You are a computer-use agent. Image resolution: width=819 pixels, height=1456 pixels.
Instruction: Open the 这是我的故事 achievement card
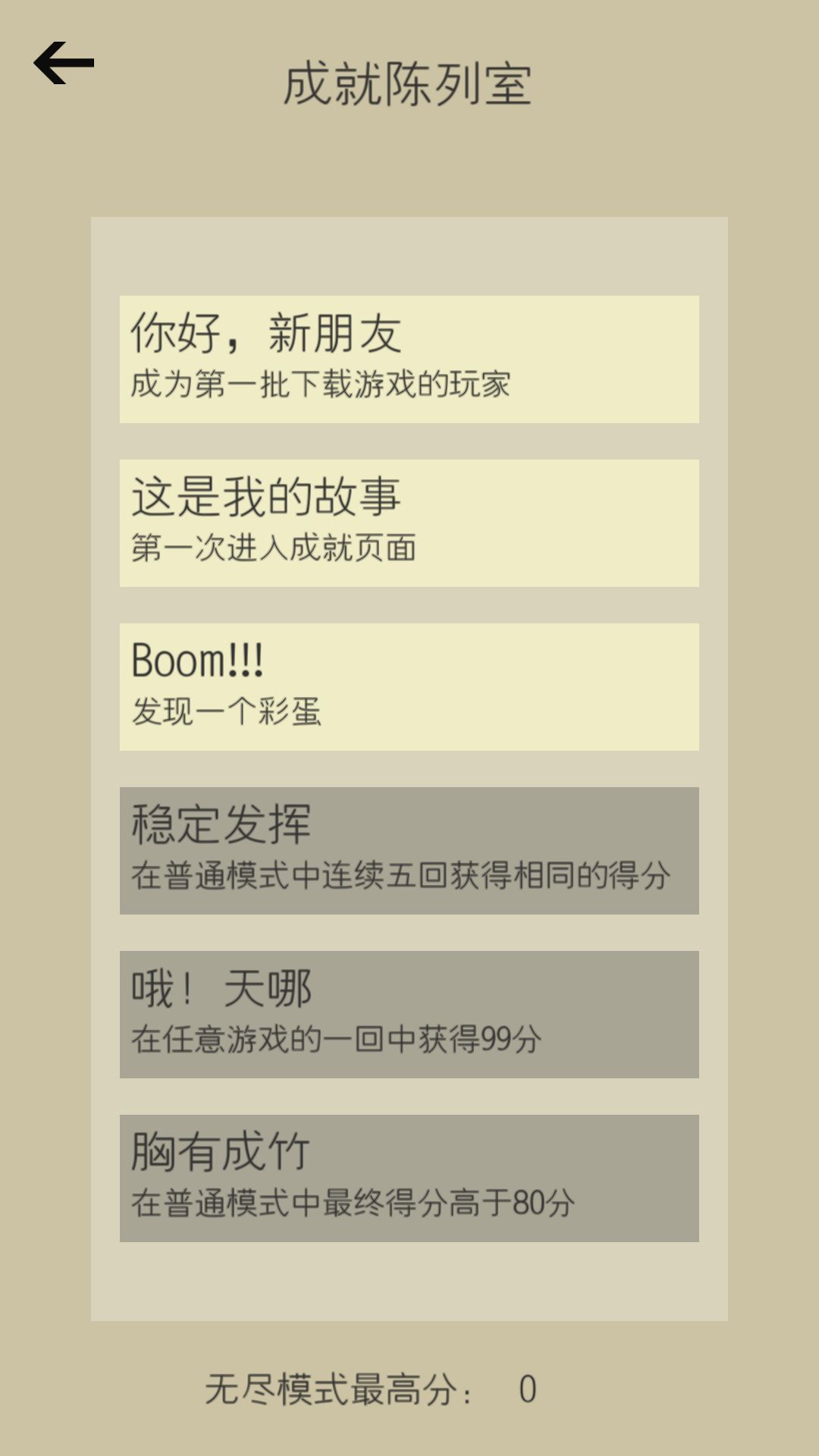(409, 523)
